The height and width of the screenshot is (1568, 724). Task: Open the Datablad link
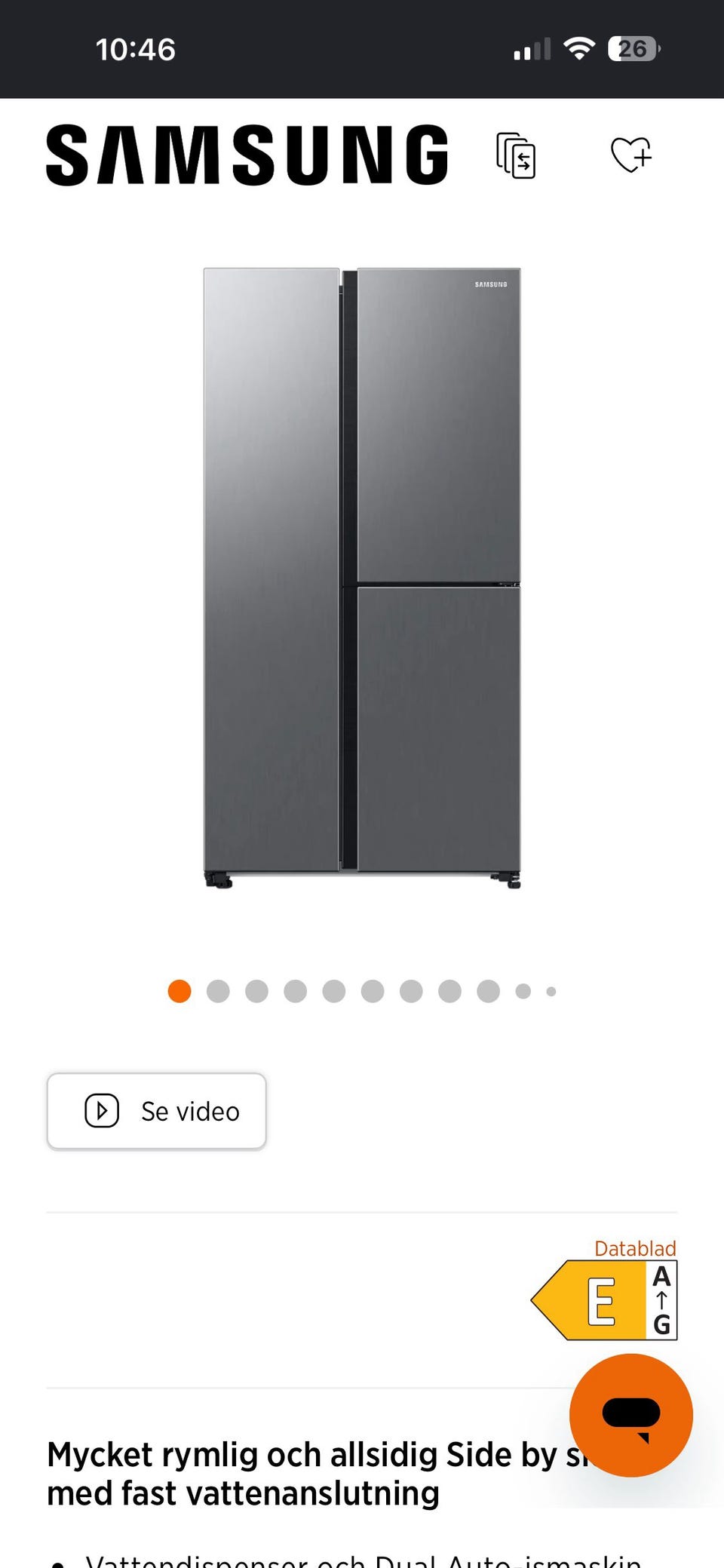click(x=635, y=1248)
